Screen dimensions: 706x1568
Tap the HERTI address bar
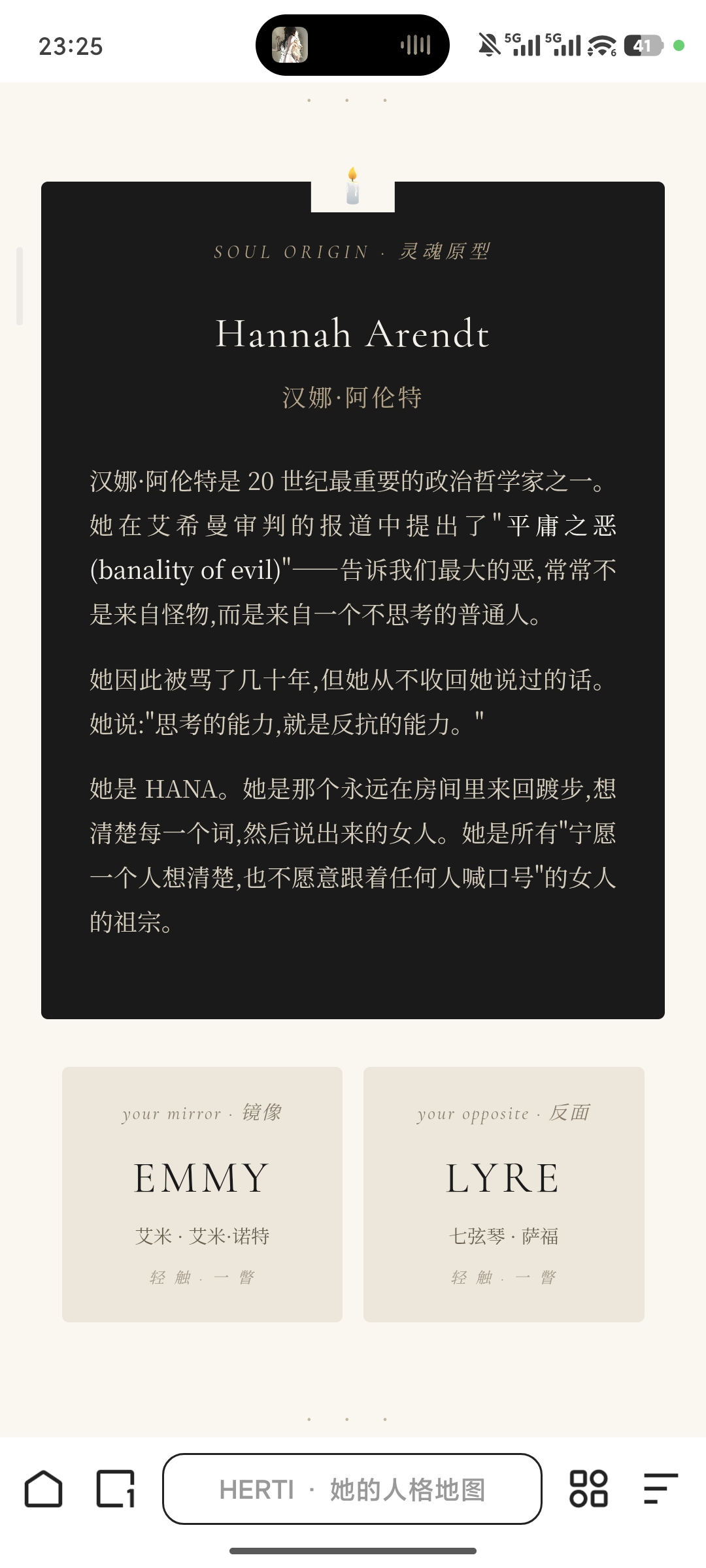352,1489
